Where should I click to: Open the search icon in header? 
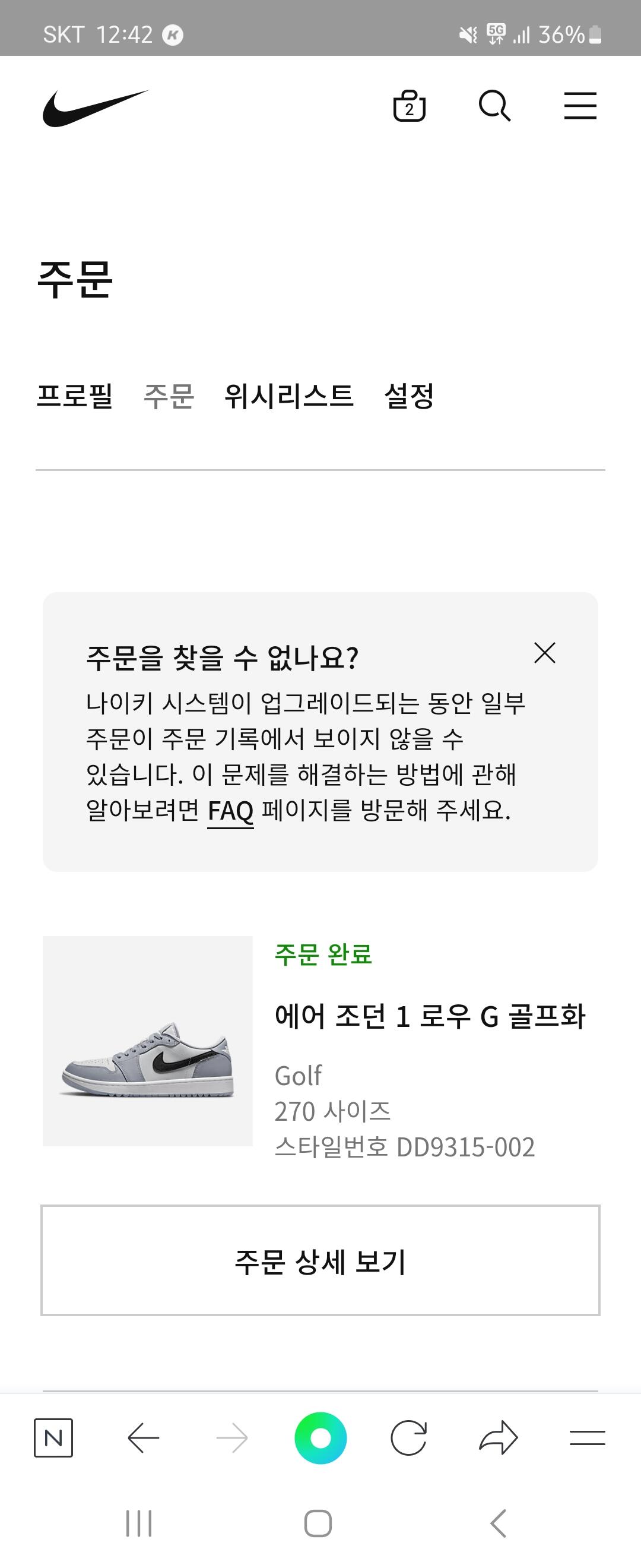494,106
